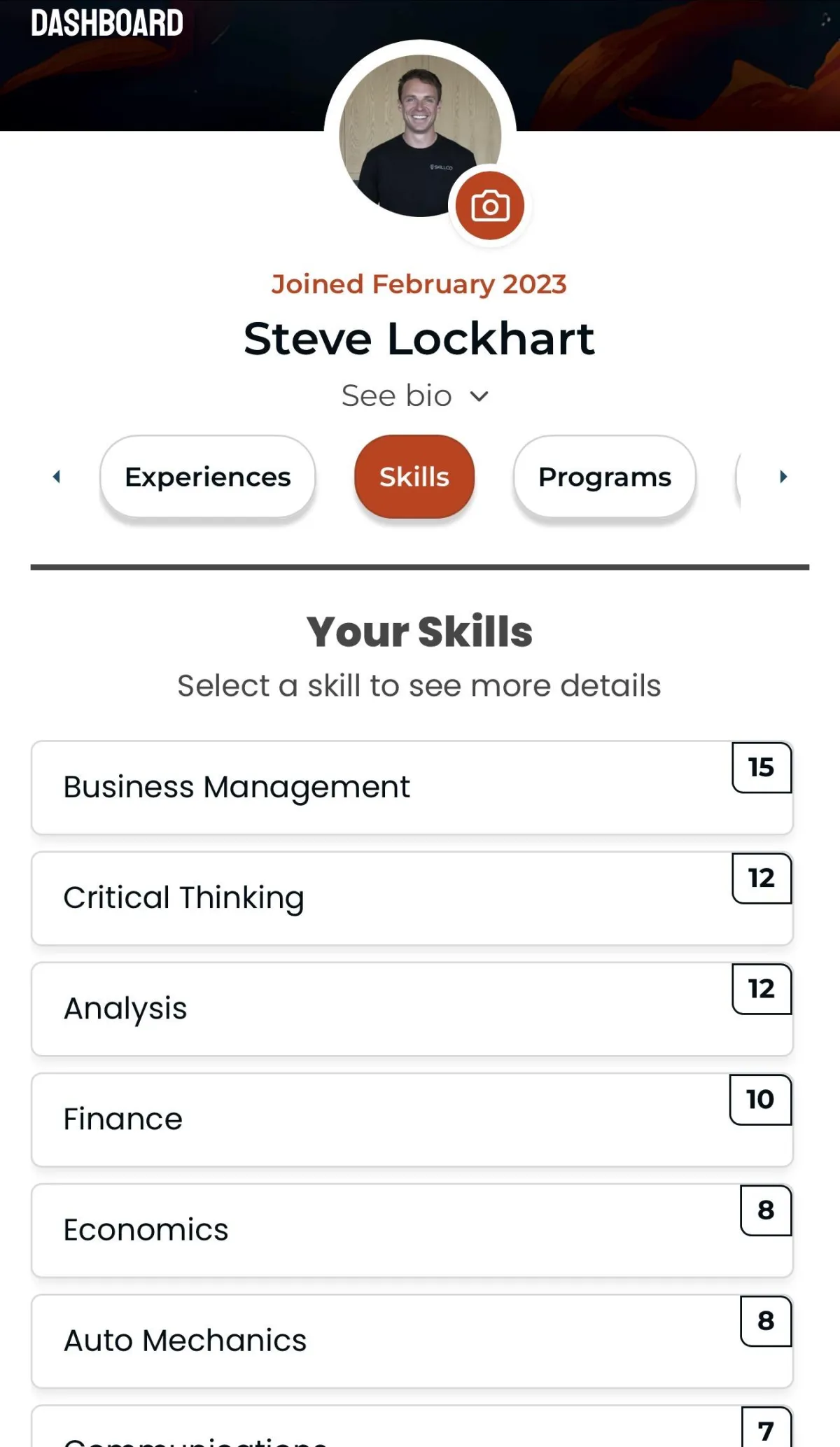
Task: Tap the left arrow beside tabs
Action: point(57,477)
